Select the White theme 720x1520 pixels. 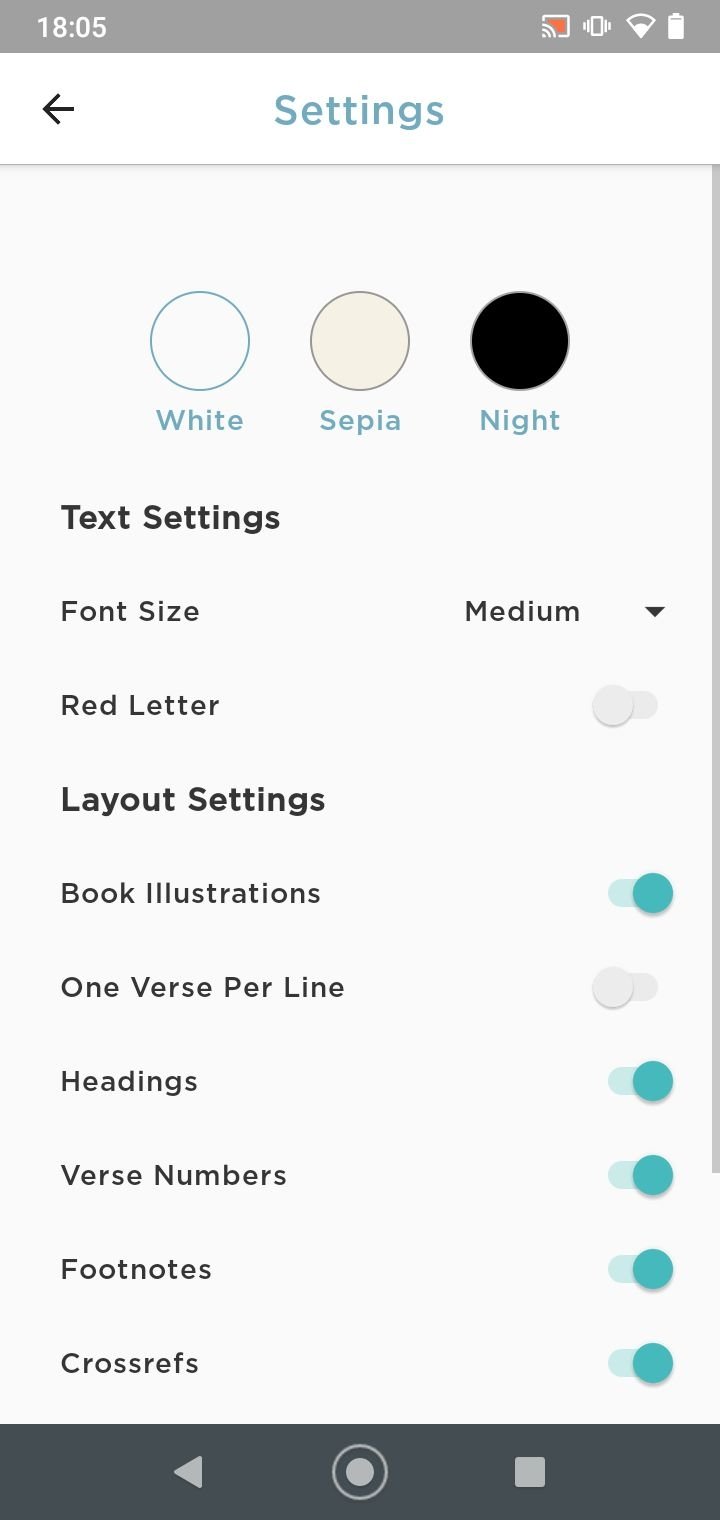click(x=200, y=341)
